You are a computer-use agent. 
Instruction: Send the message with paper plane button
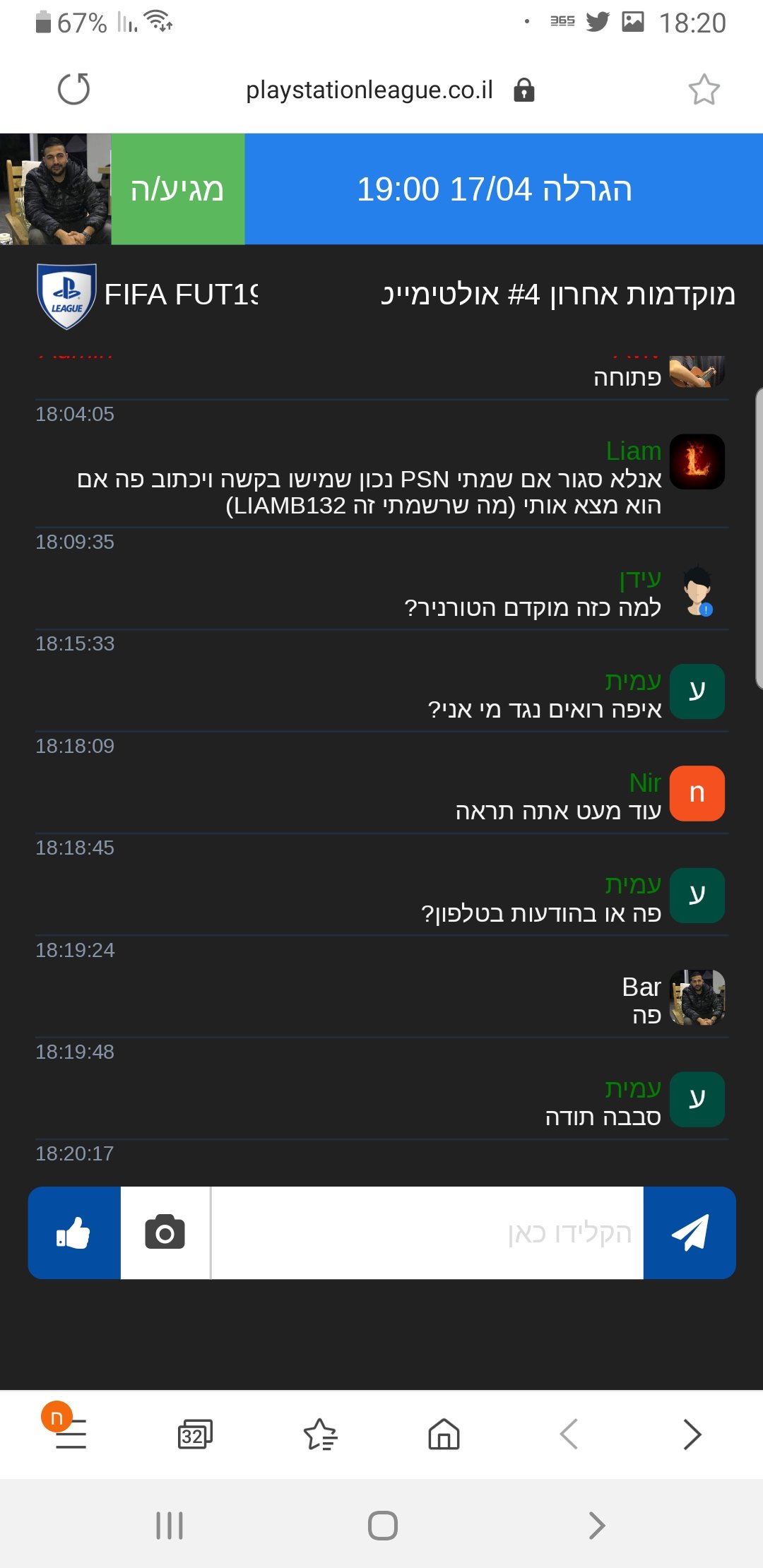690,1233
